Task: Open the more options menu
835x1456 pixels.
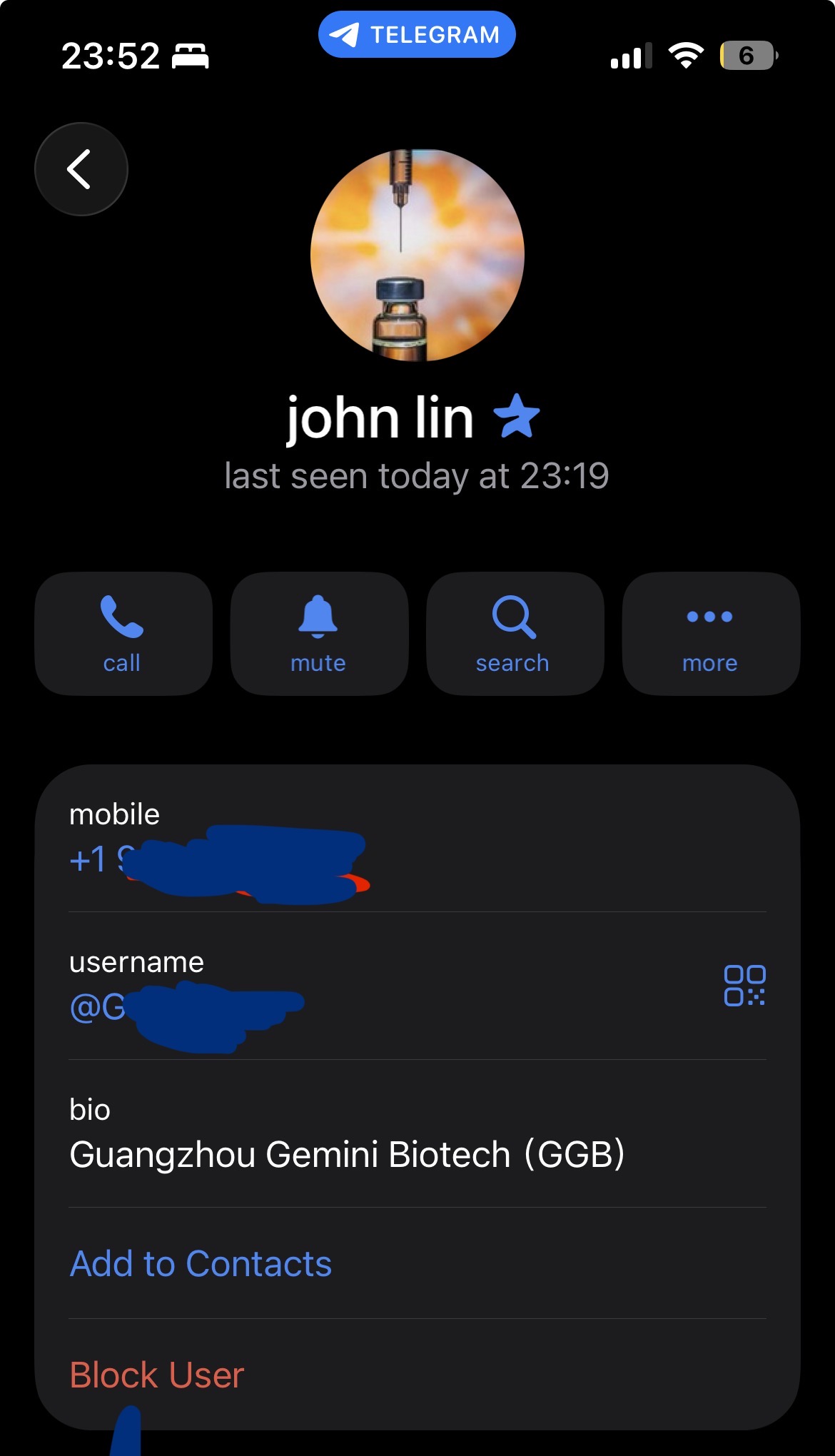Action: (x=711, y=633)
